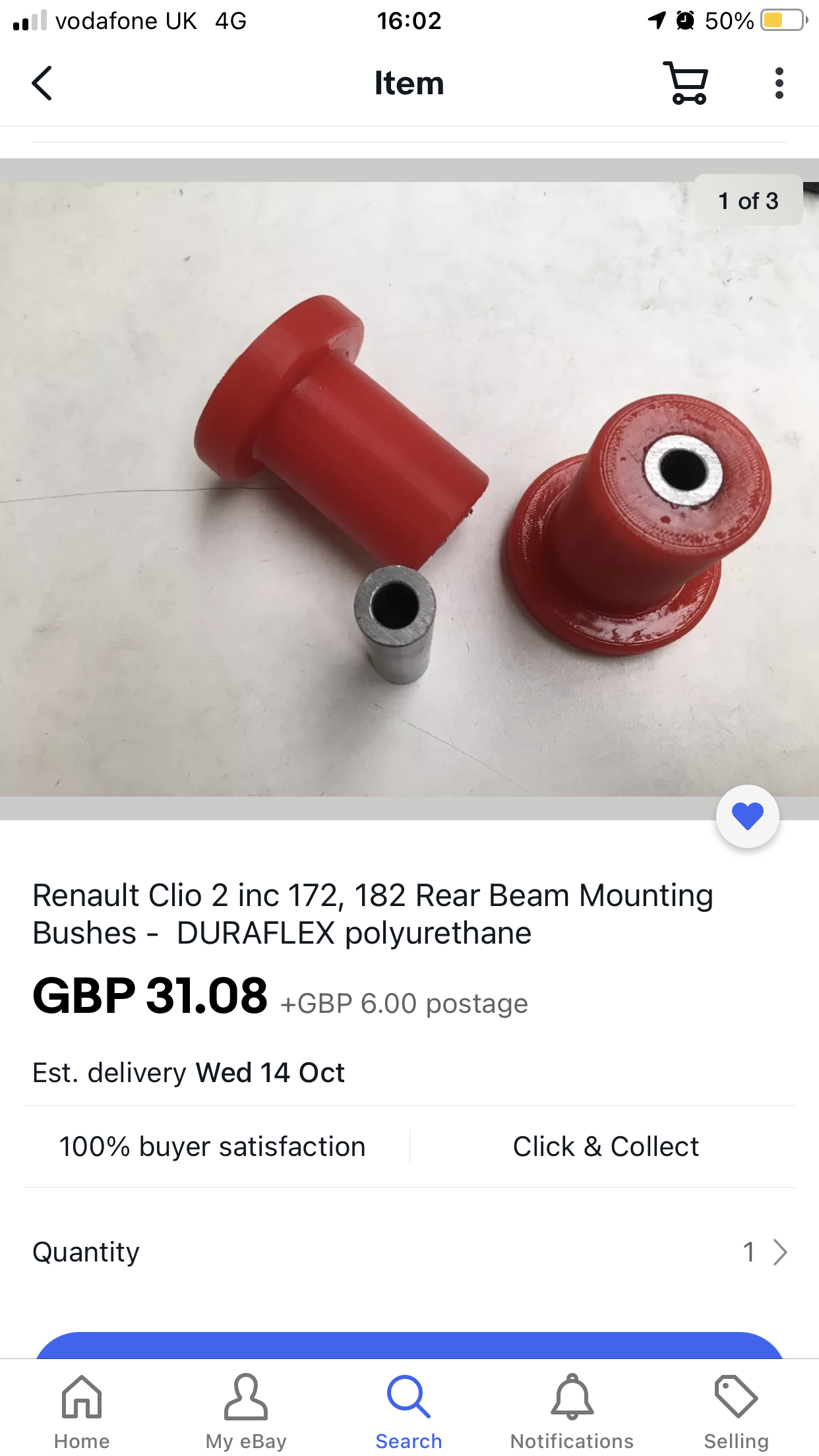Open the bush product photo gallery

pos(409,488)
